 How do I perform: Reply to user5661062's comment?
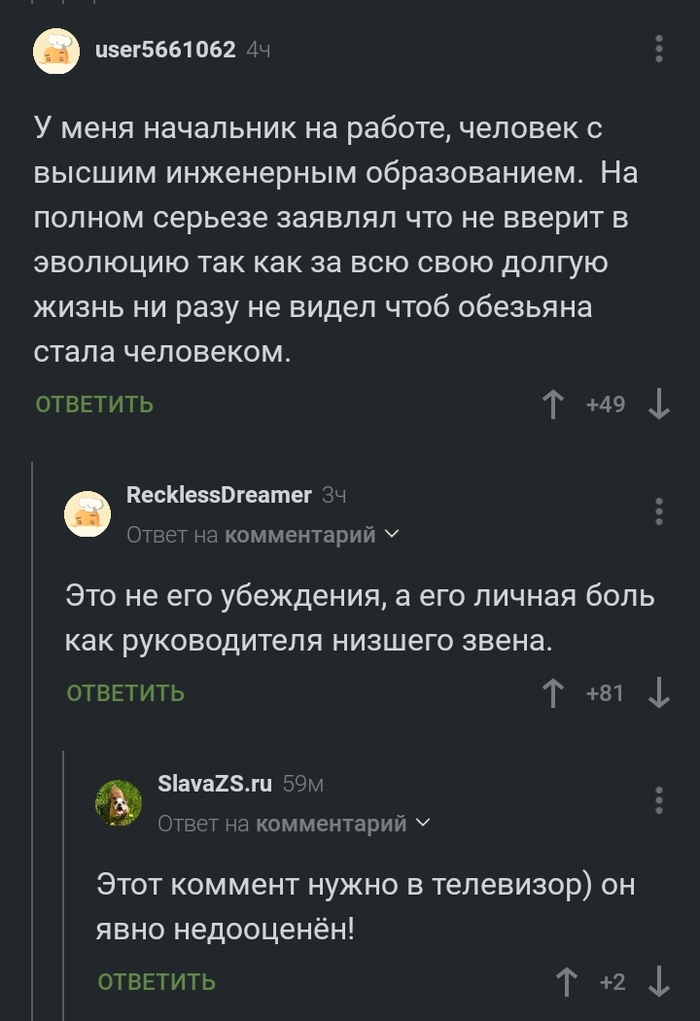click(94, 404)
